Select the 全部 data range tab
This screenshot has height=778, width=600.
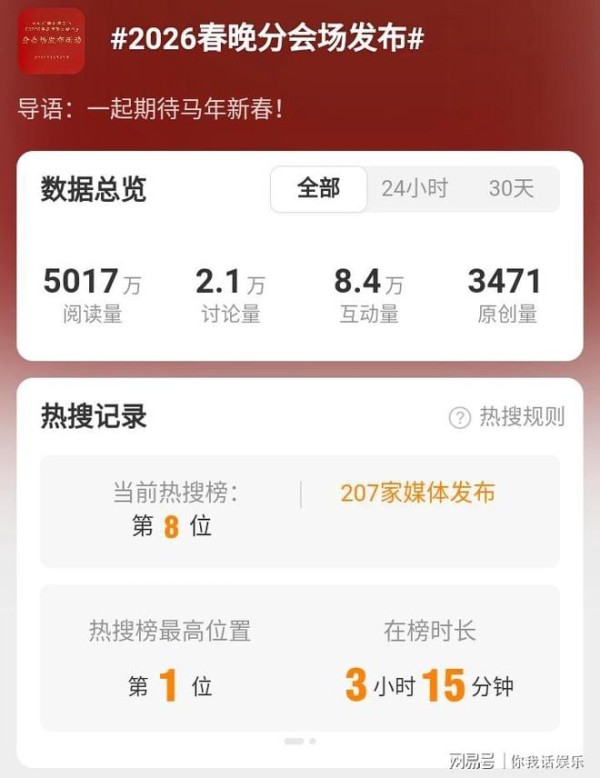click(318, 188)
